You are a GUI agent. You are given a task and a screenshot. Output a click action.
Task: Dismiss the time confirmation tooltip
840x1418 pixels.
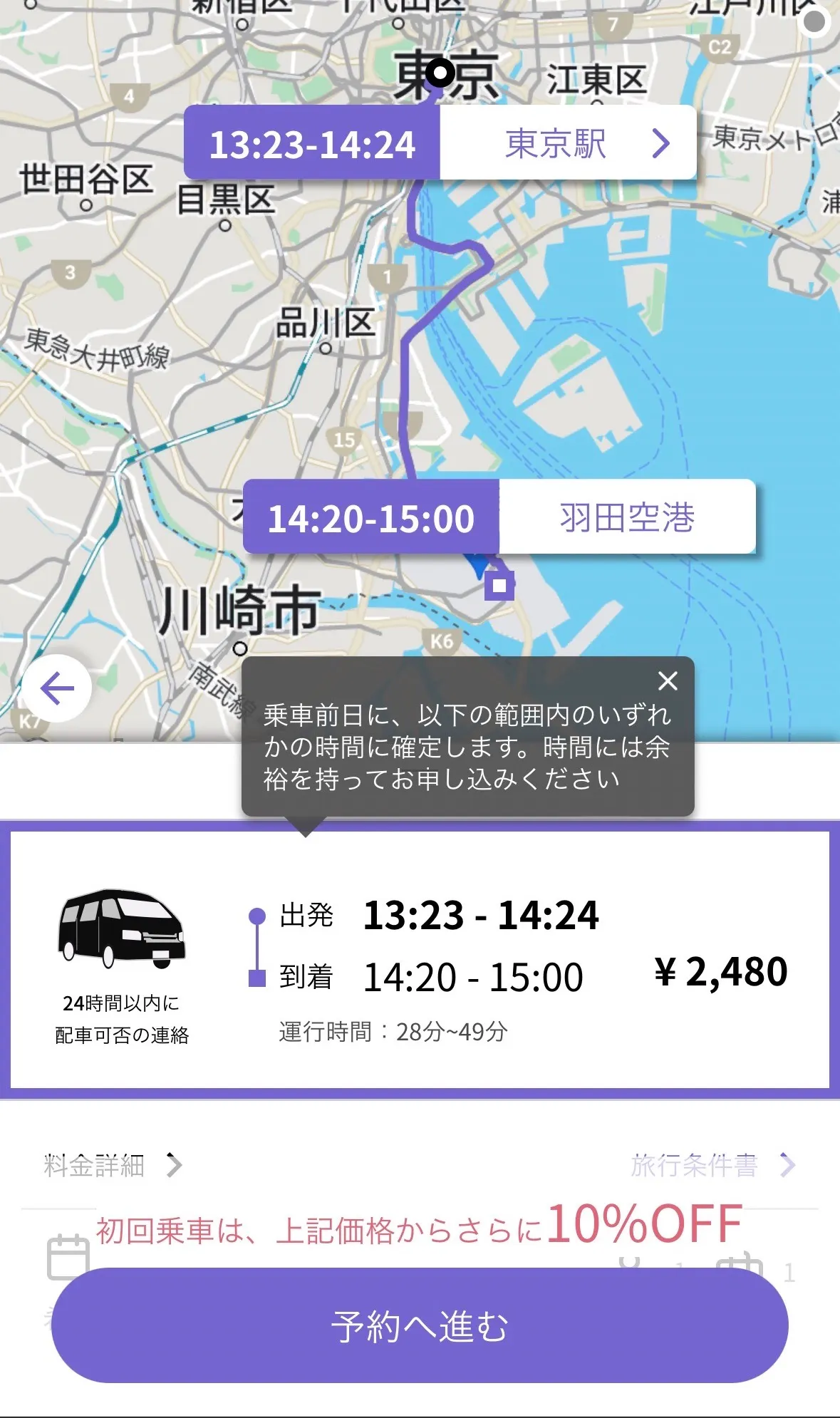click(x=668, y=681)
